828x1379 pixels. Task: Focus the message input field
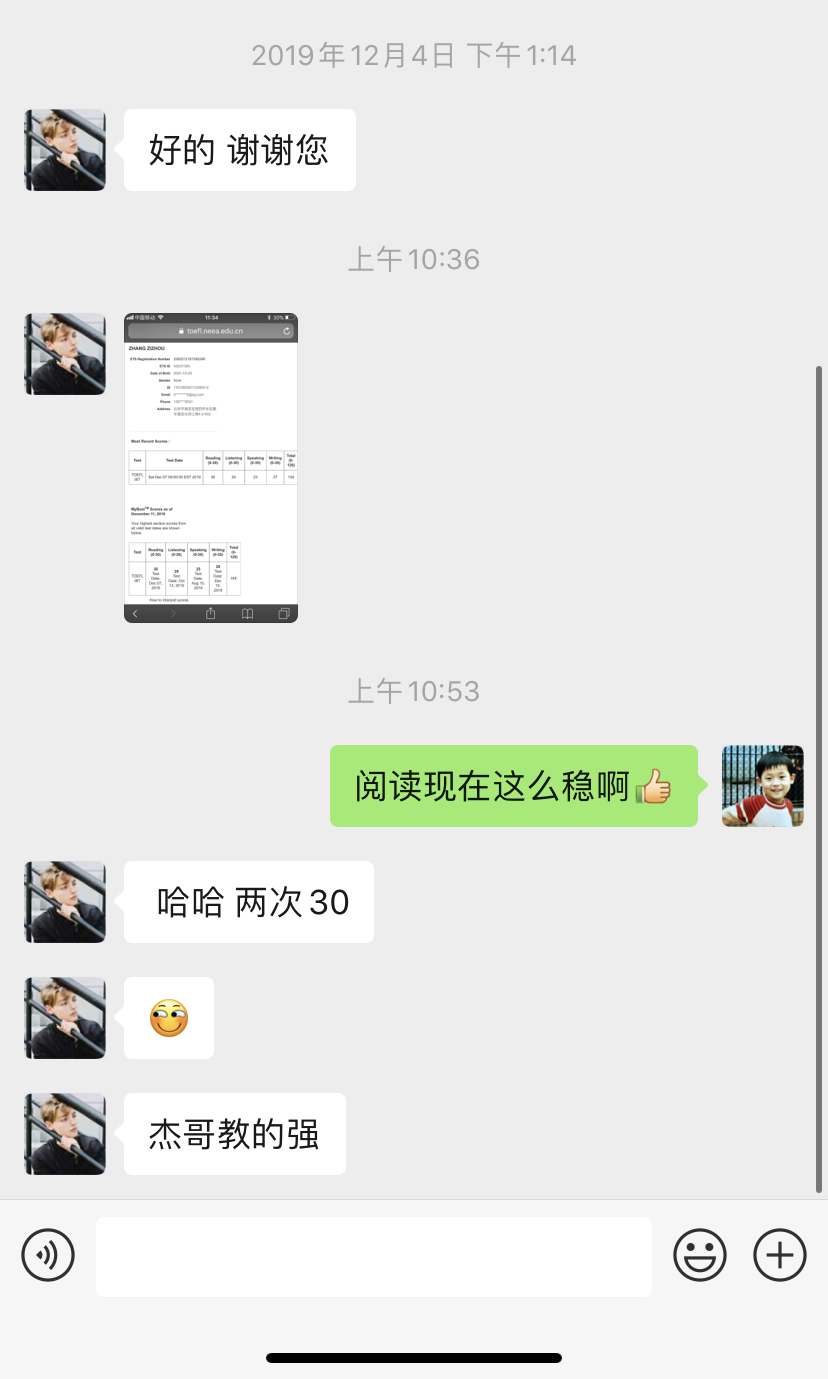373,1257
